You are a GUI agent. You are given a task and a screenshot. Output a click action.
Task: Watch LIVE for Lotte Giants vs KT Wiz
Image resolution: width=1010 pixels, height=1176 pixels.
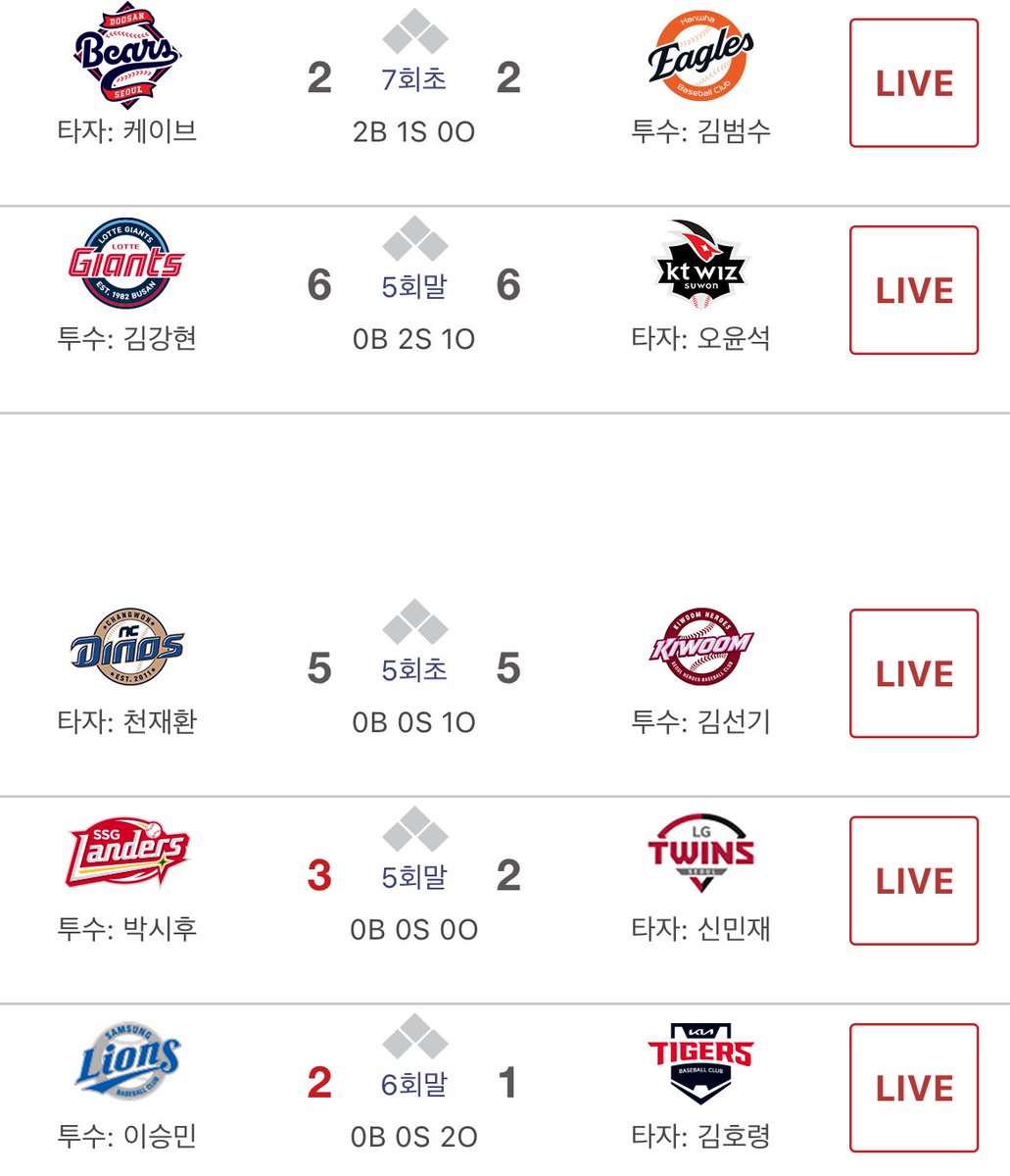click(x=913, y=290)
